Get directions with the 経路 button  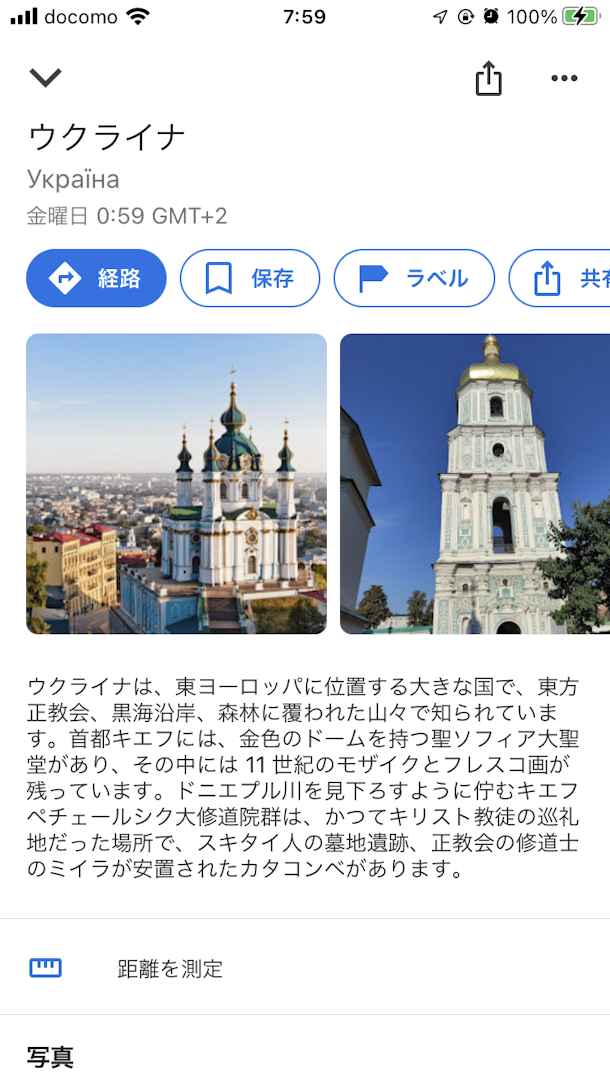click(x=96, y=278)
